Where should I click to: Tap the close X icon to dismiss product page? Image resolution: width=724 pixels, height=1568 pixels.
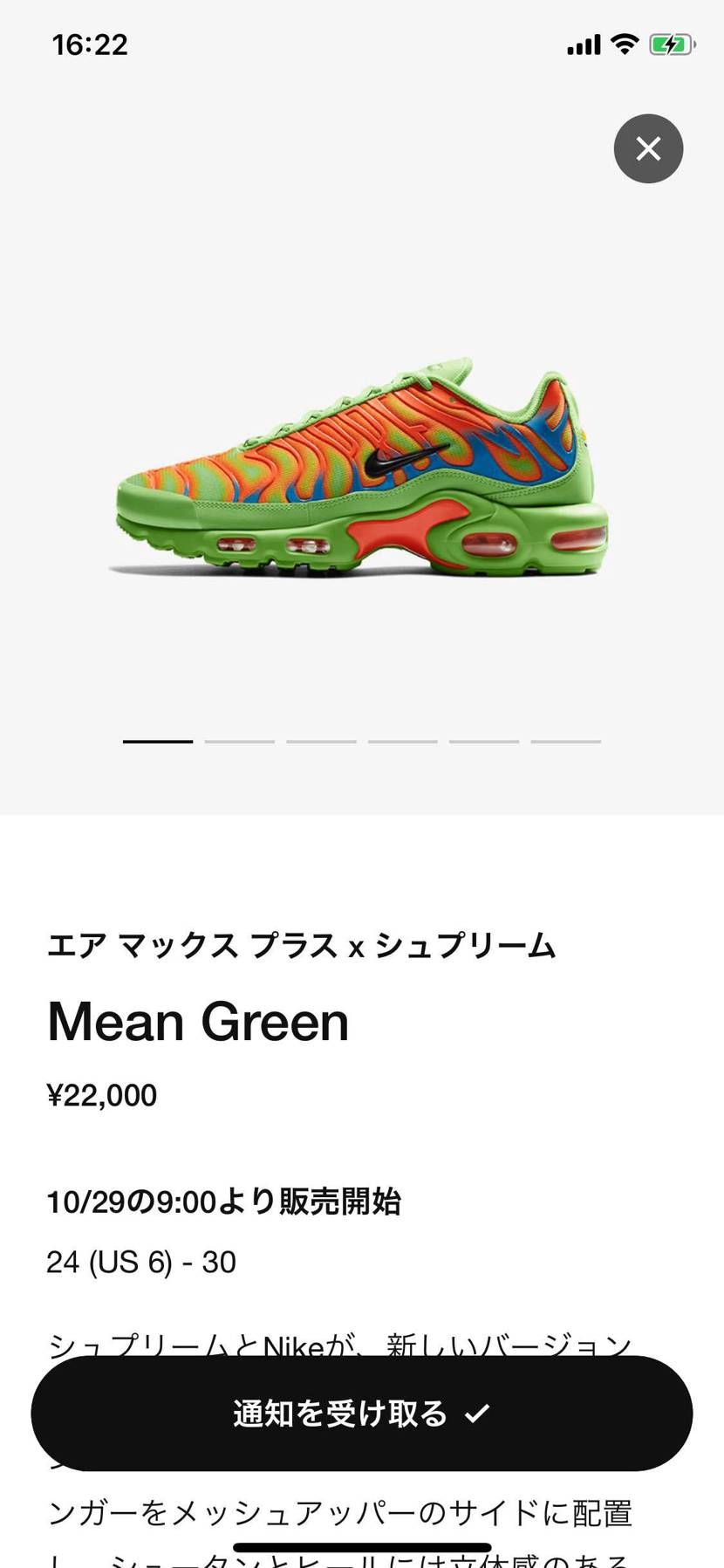click(x=648, y=148)
